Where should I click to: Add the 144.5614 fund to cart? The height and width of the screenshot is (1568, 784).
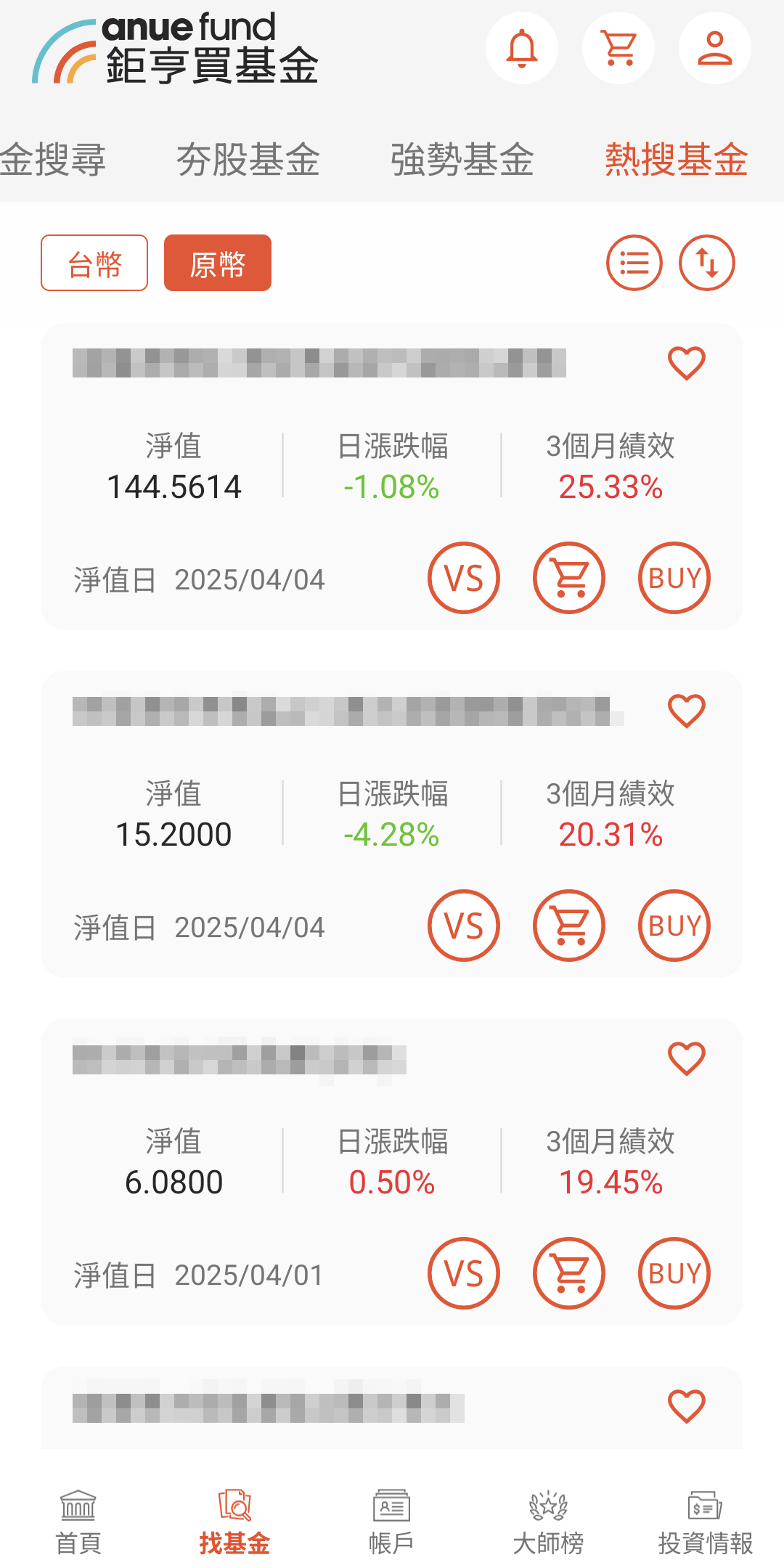coord(569,578)
